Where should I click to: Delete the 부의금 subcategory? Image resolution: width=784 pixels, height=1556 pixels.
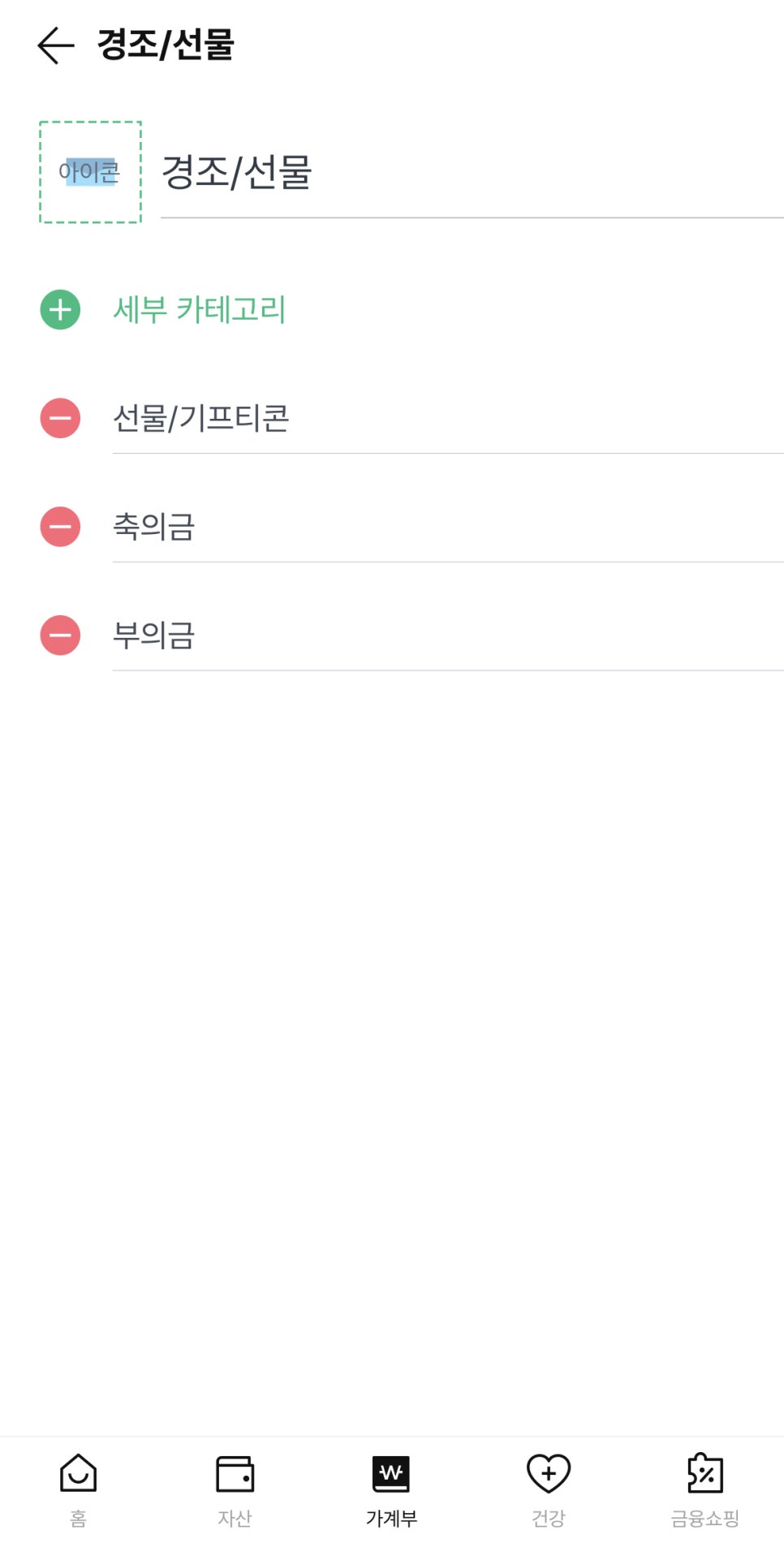click(x=60, y=636)
